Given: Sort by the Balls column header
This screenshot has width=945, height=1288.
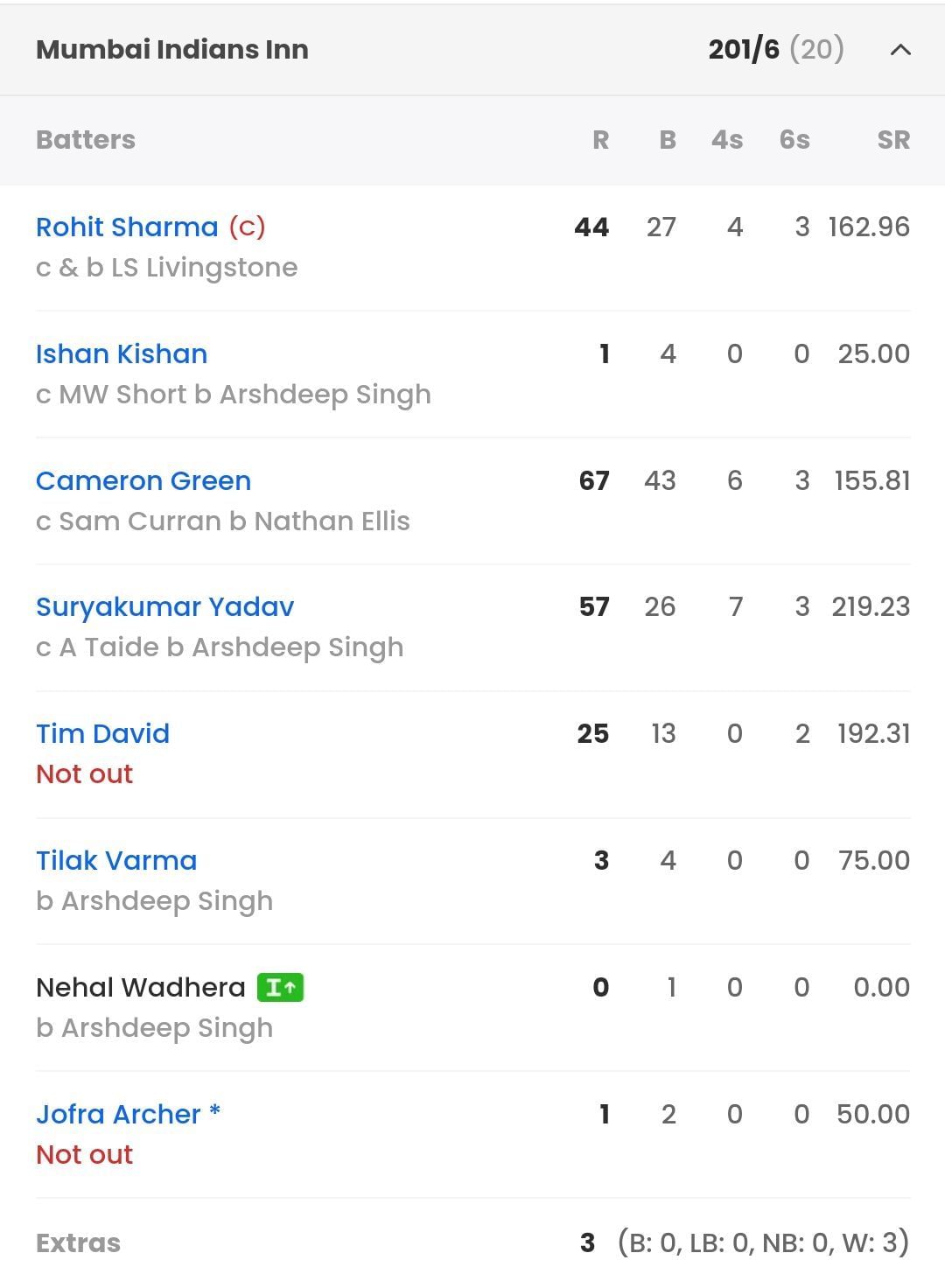Looking at the screenshot, I should [x=668, y=140].
